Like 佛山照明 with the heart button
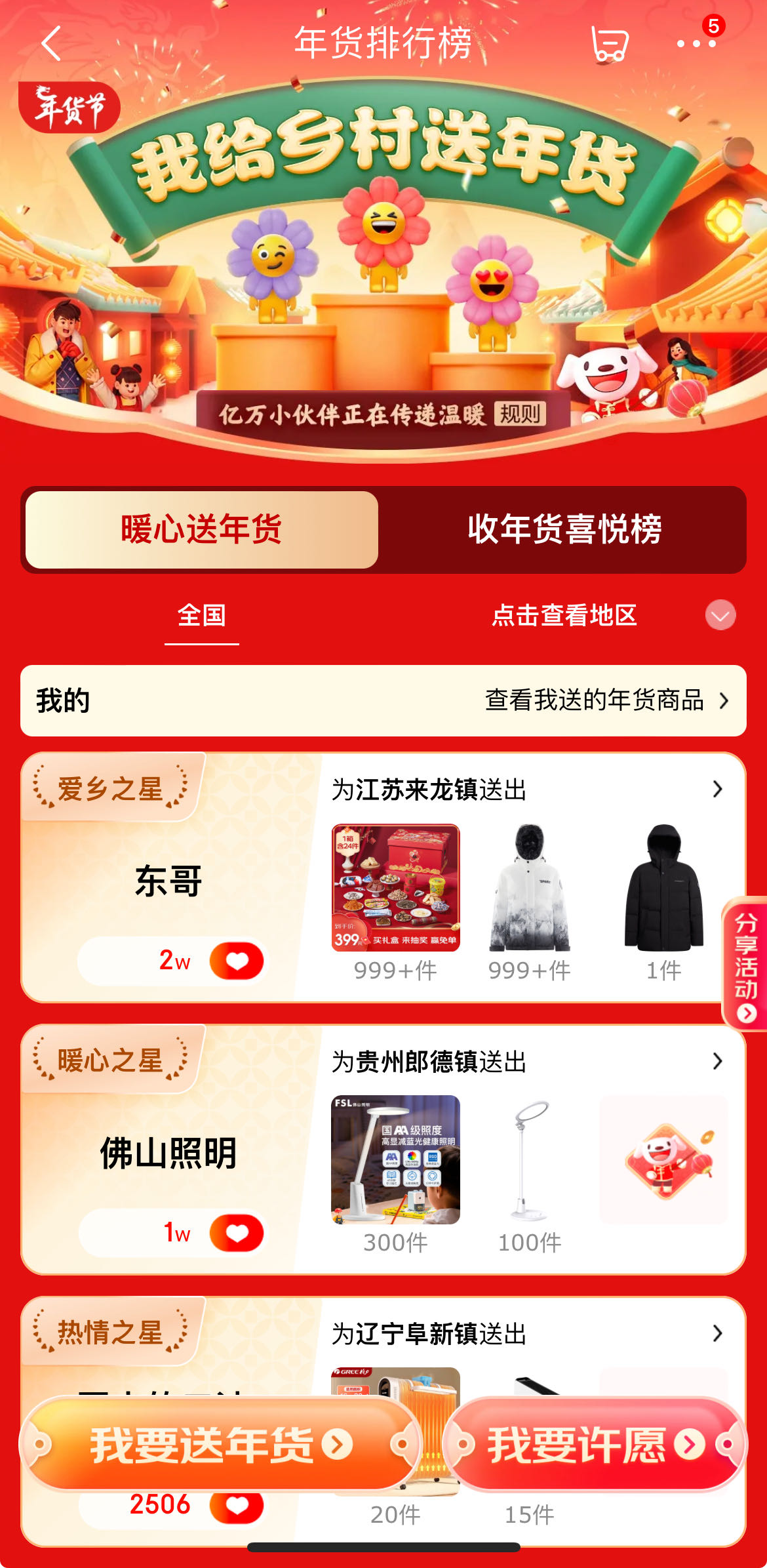The height and width of the screenshot is (1568, 767). point(237,1233)
